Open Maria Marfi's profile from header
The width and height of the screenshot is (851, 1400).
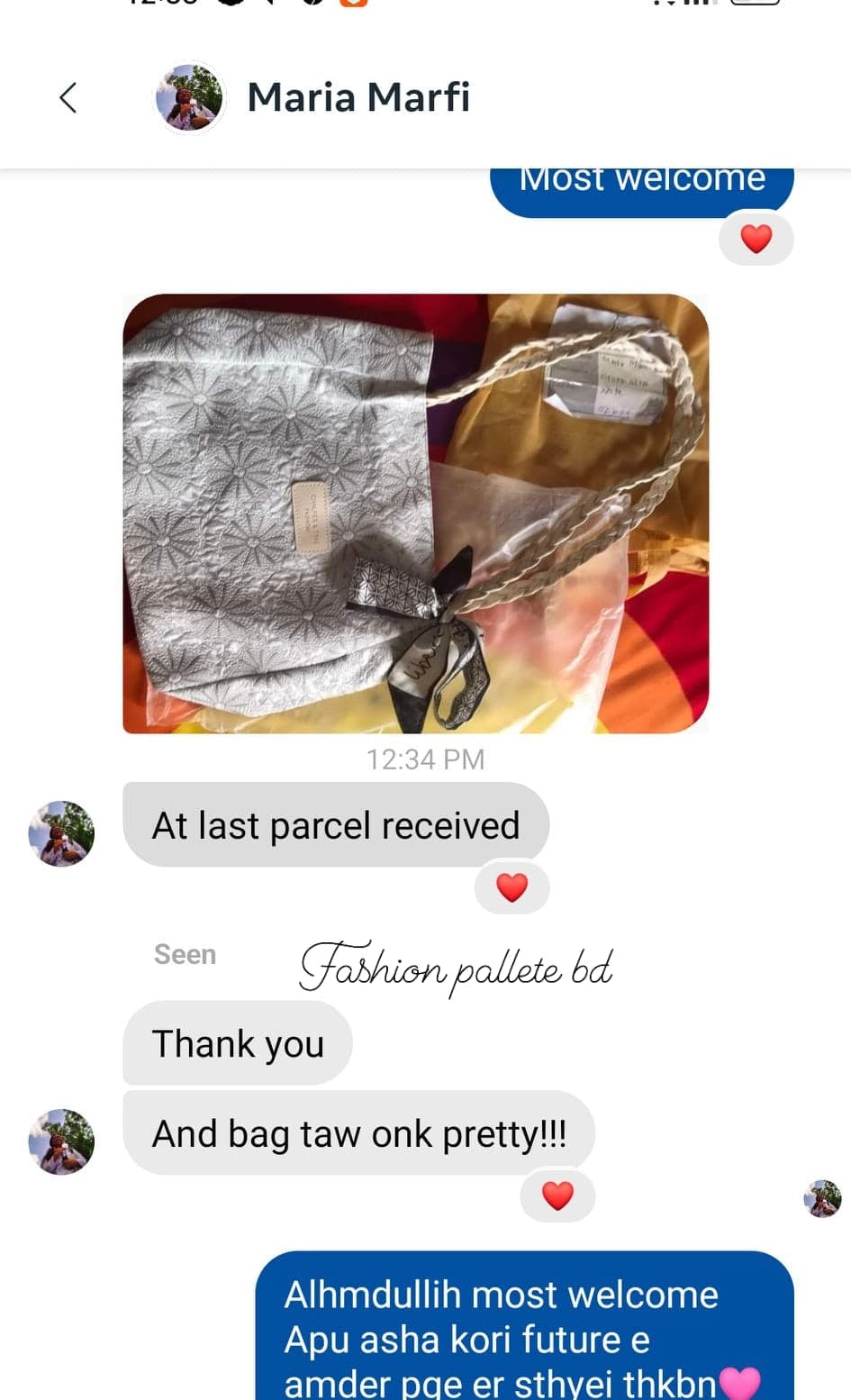[358, 97]
